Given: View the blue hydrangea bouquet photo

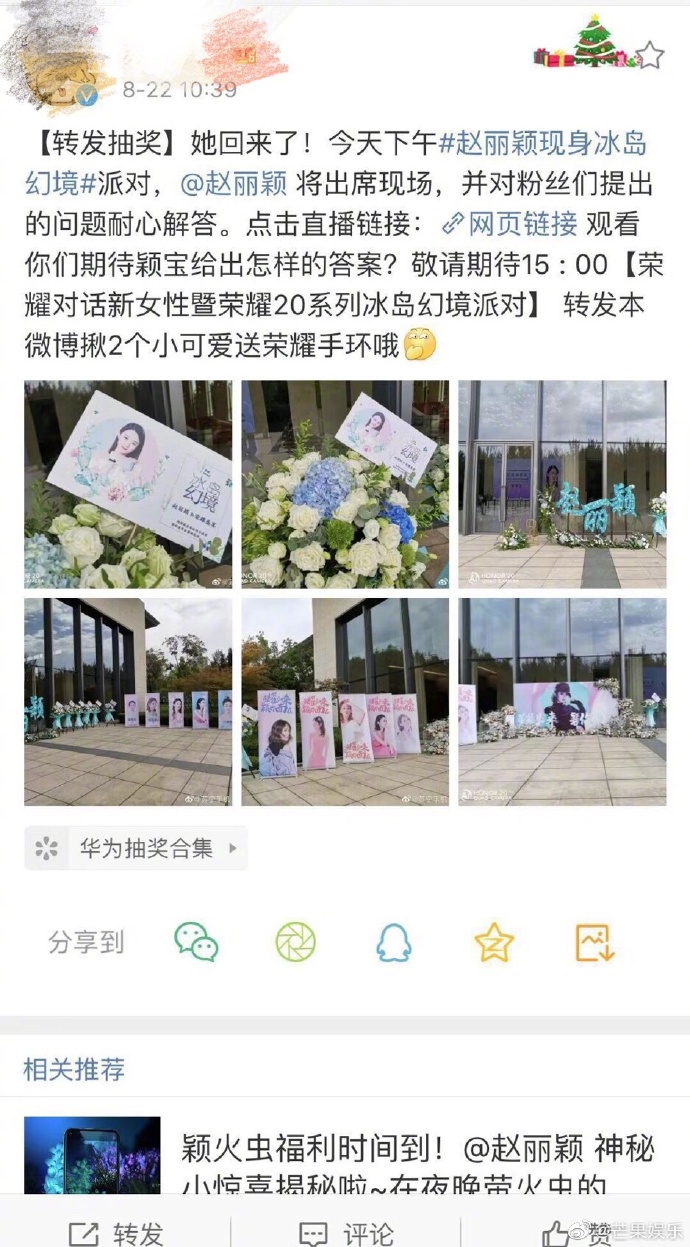Looking at the screenshot, I should point(345,484).
